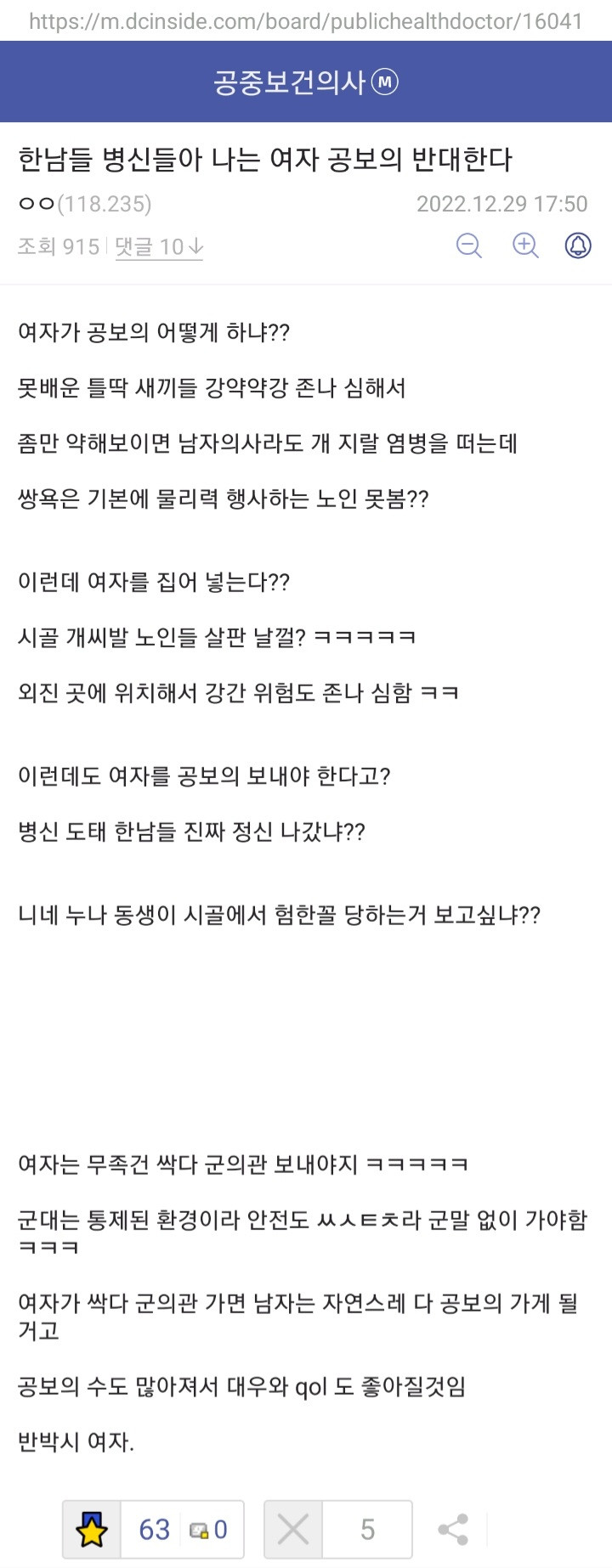Upvote the post with the star button
612x1568 pixels.
(x=92, y=1529)
